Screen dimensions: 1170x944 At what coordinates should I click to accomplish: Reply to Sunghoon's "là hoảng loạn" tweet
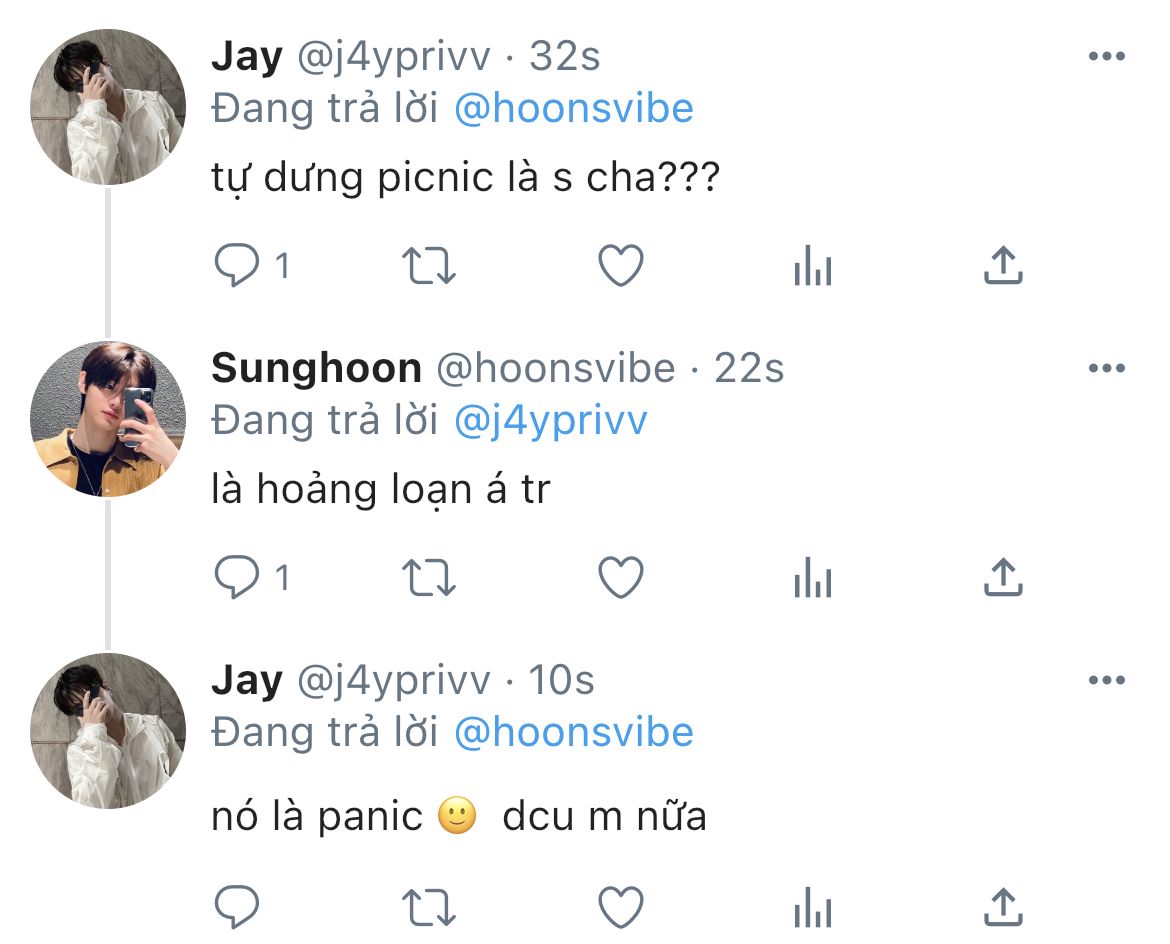[x=238, y=578]
